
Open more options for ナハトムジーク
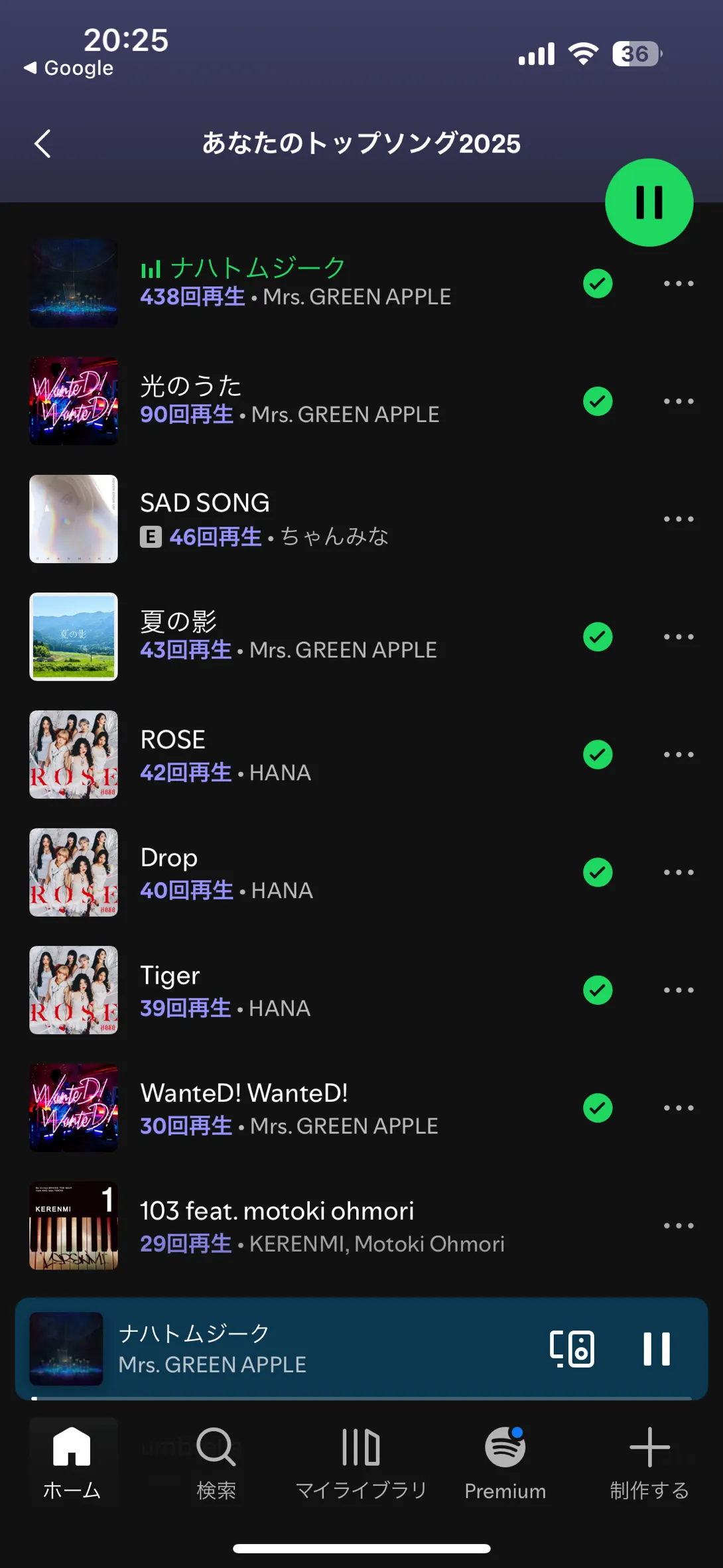point(678,284)
